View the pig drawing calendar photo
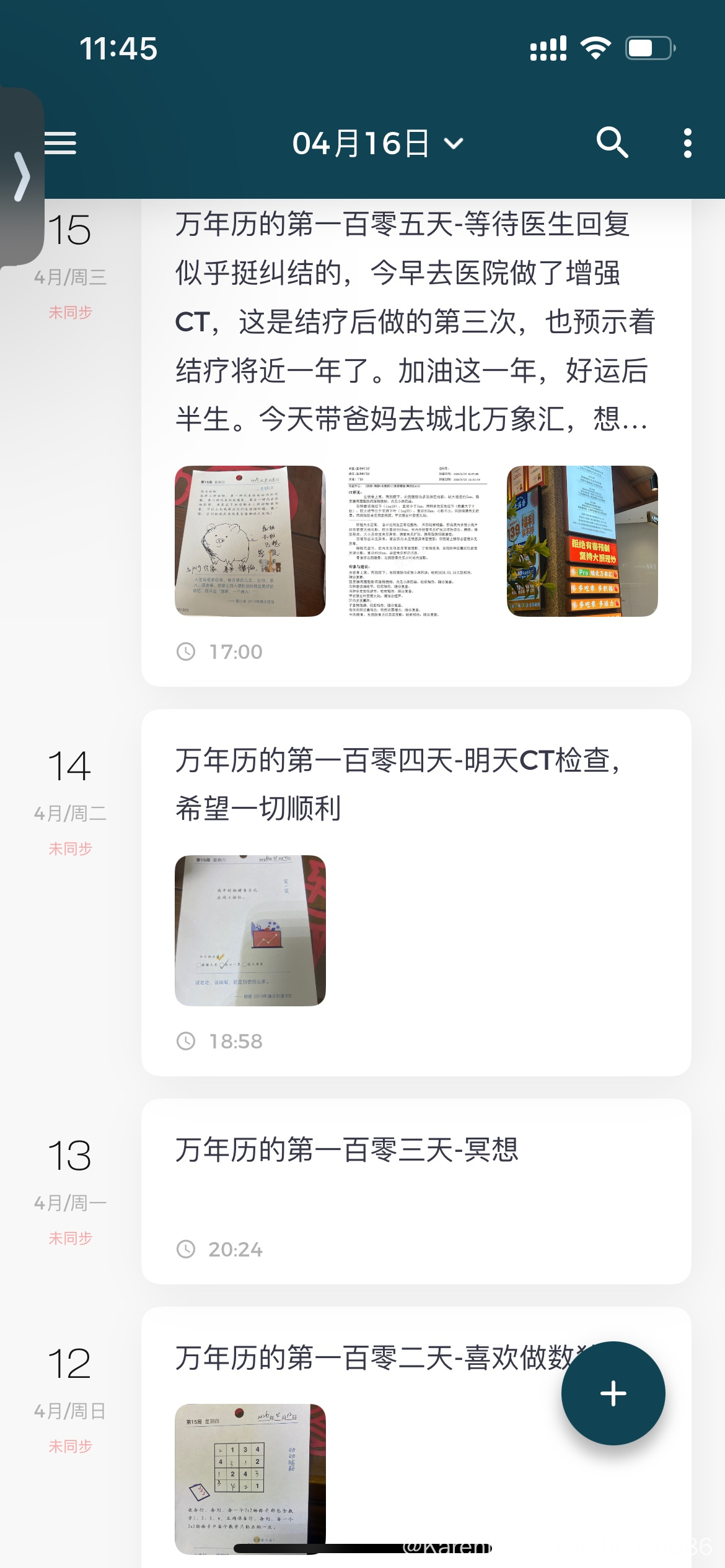 tap(250, 541)
